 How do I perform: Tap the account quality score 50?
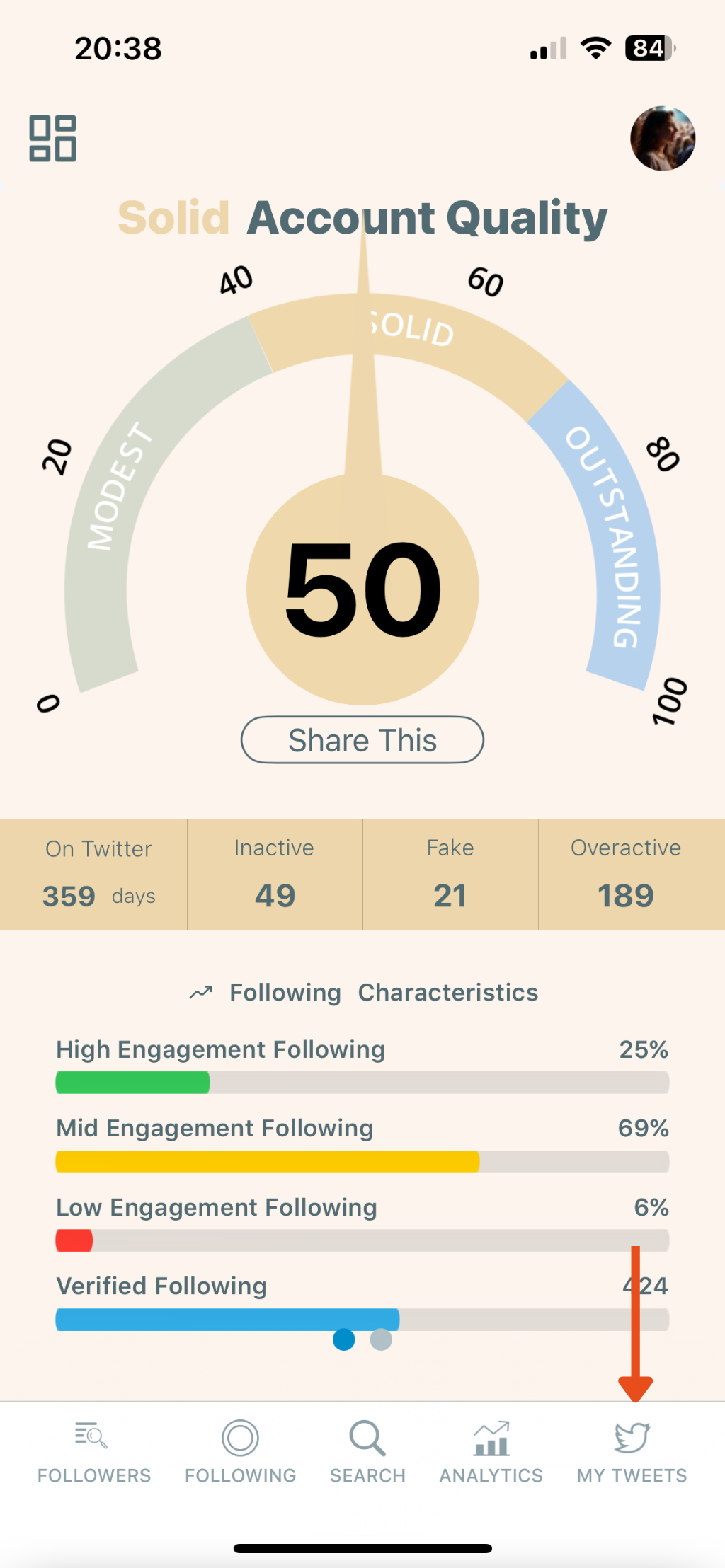tap(362, 591)
